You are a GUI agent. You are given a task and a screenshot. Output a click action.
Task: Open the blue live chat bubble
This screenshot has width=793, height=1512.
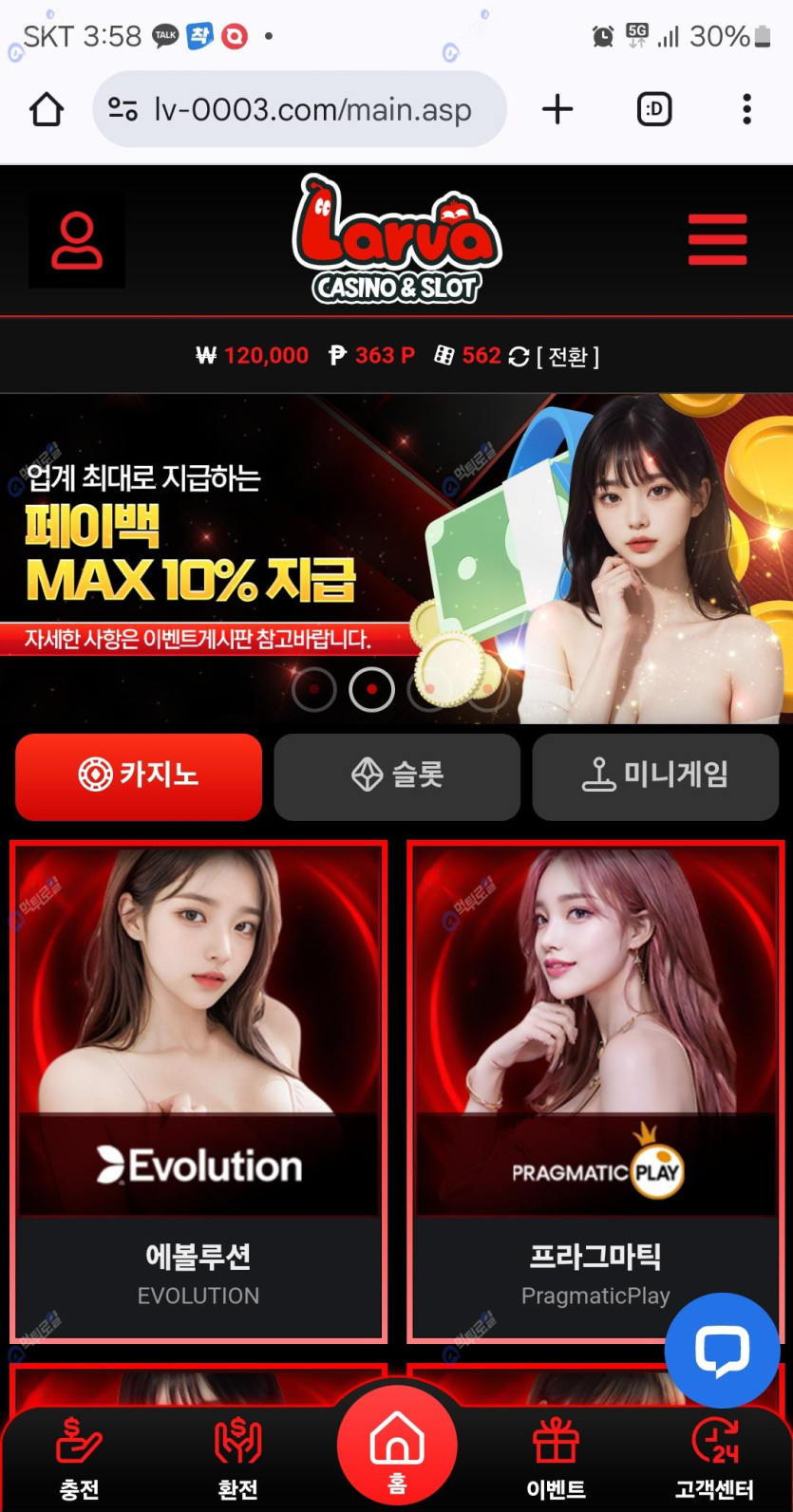[x=722, y=1350]
